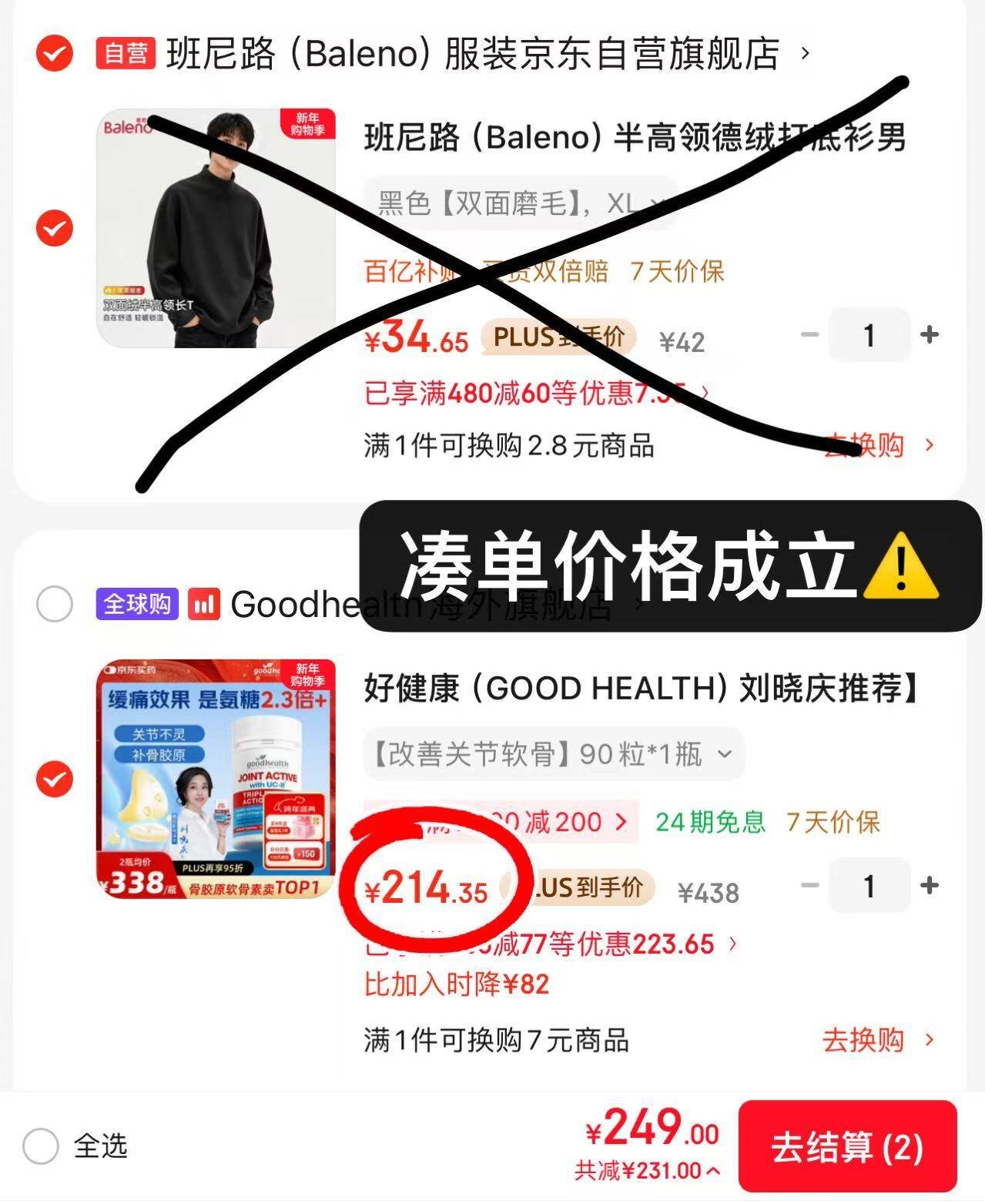Tap 去换购 for the 7元 add-on
Image resolution: width=985 pixels, height=1204 pixels.
pos(878,1041)
